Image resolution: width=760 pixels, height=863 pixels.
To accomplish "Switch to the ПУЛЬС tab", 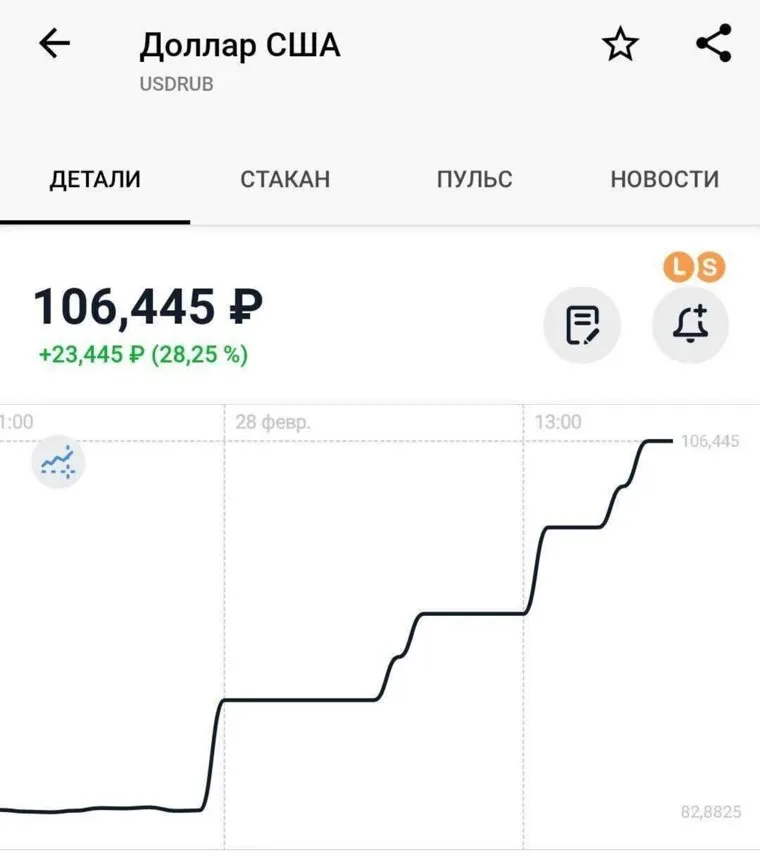I will 474,180.
